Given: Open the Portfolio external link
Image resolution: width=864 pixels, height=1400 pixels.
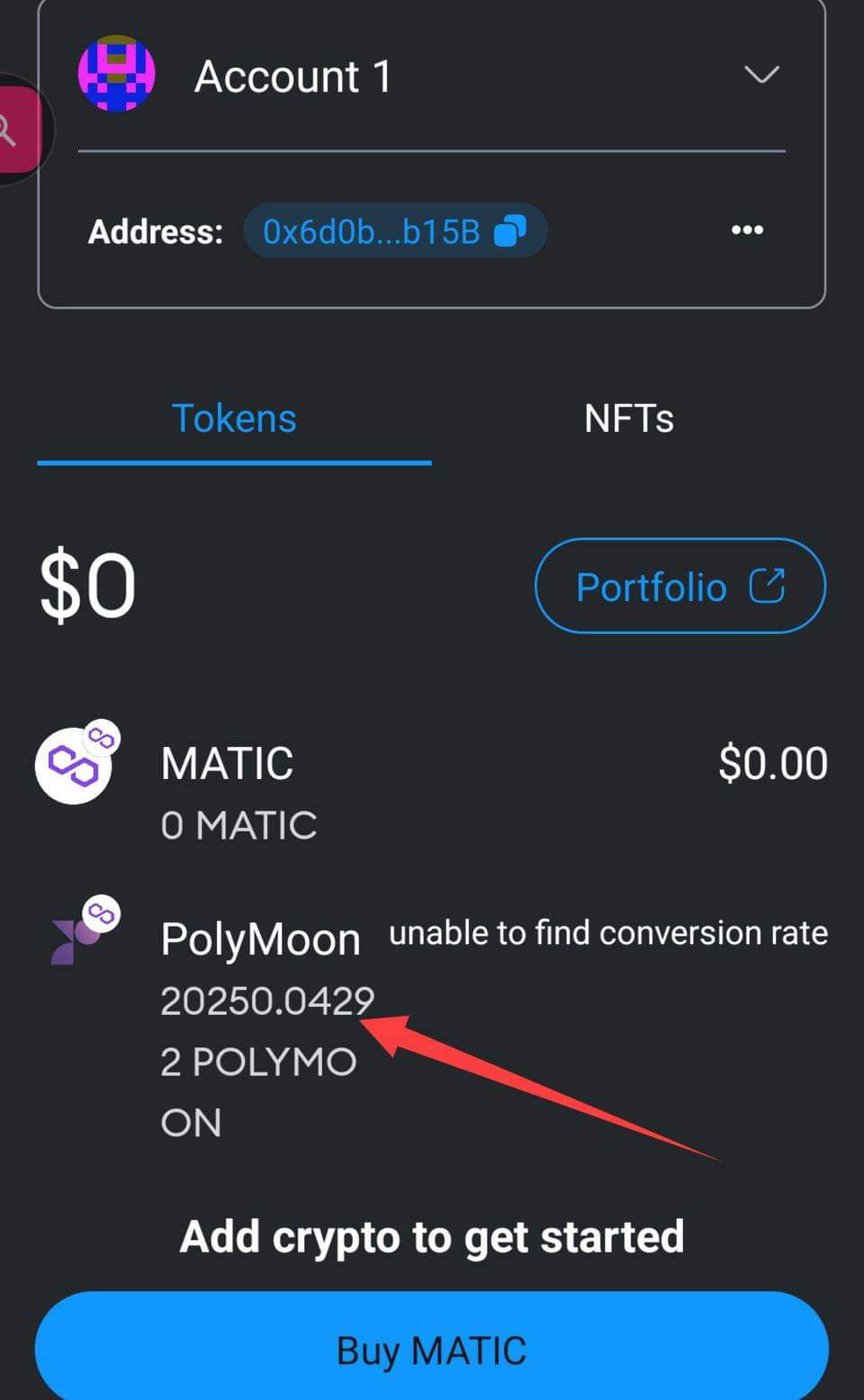Looking at the screenshot, I should coord(679,587).
